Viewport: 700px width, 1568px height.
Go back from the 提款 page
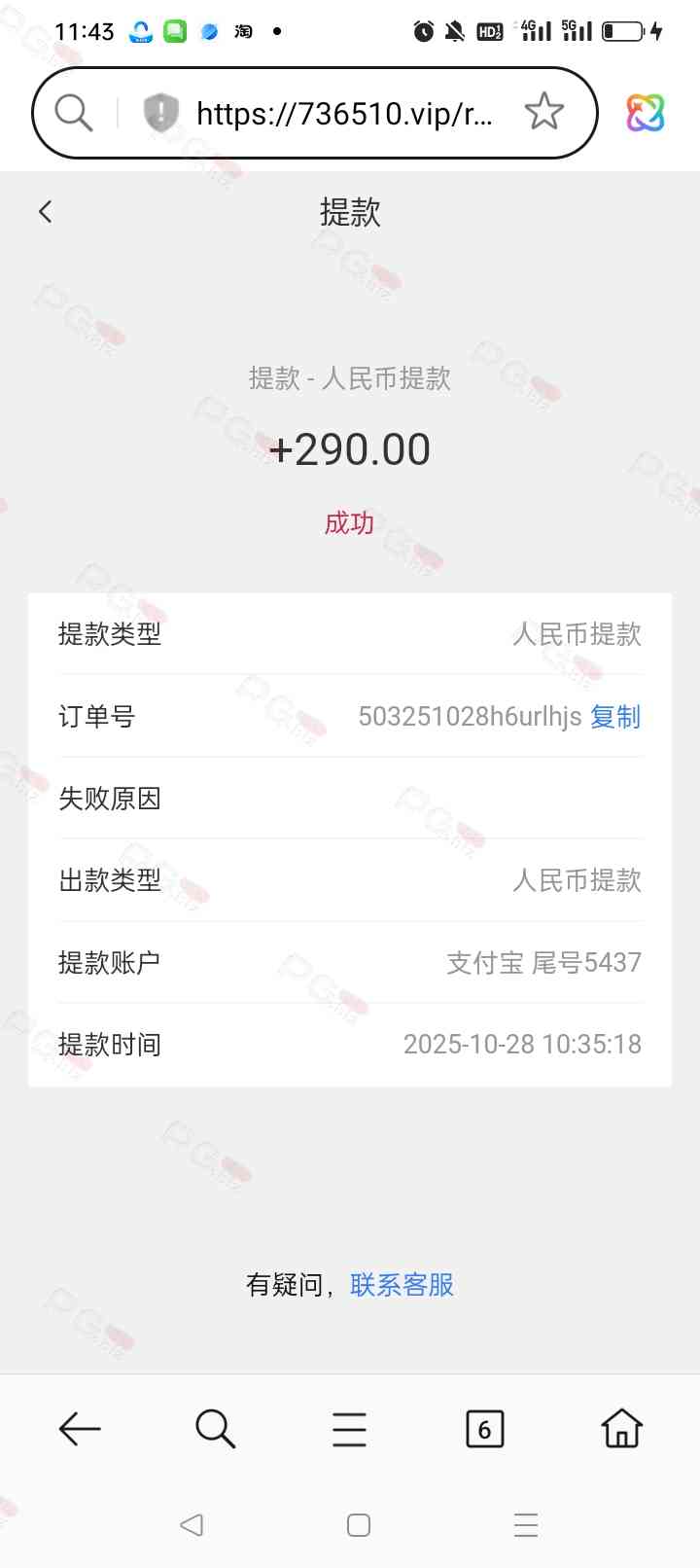45,212
